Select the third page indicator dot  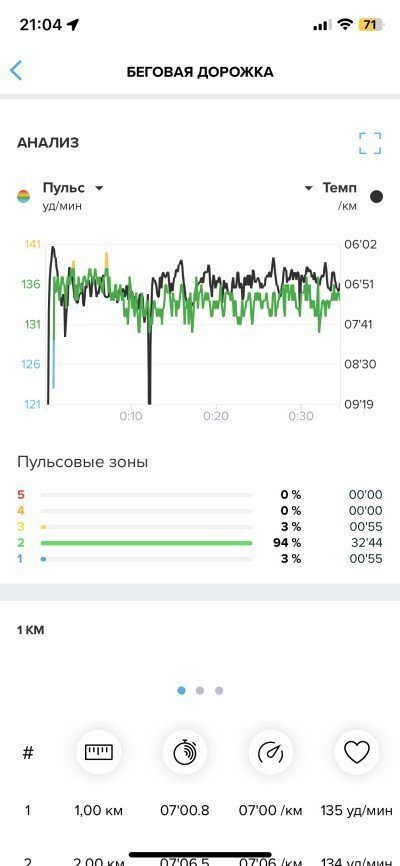(x=219, y=690)
